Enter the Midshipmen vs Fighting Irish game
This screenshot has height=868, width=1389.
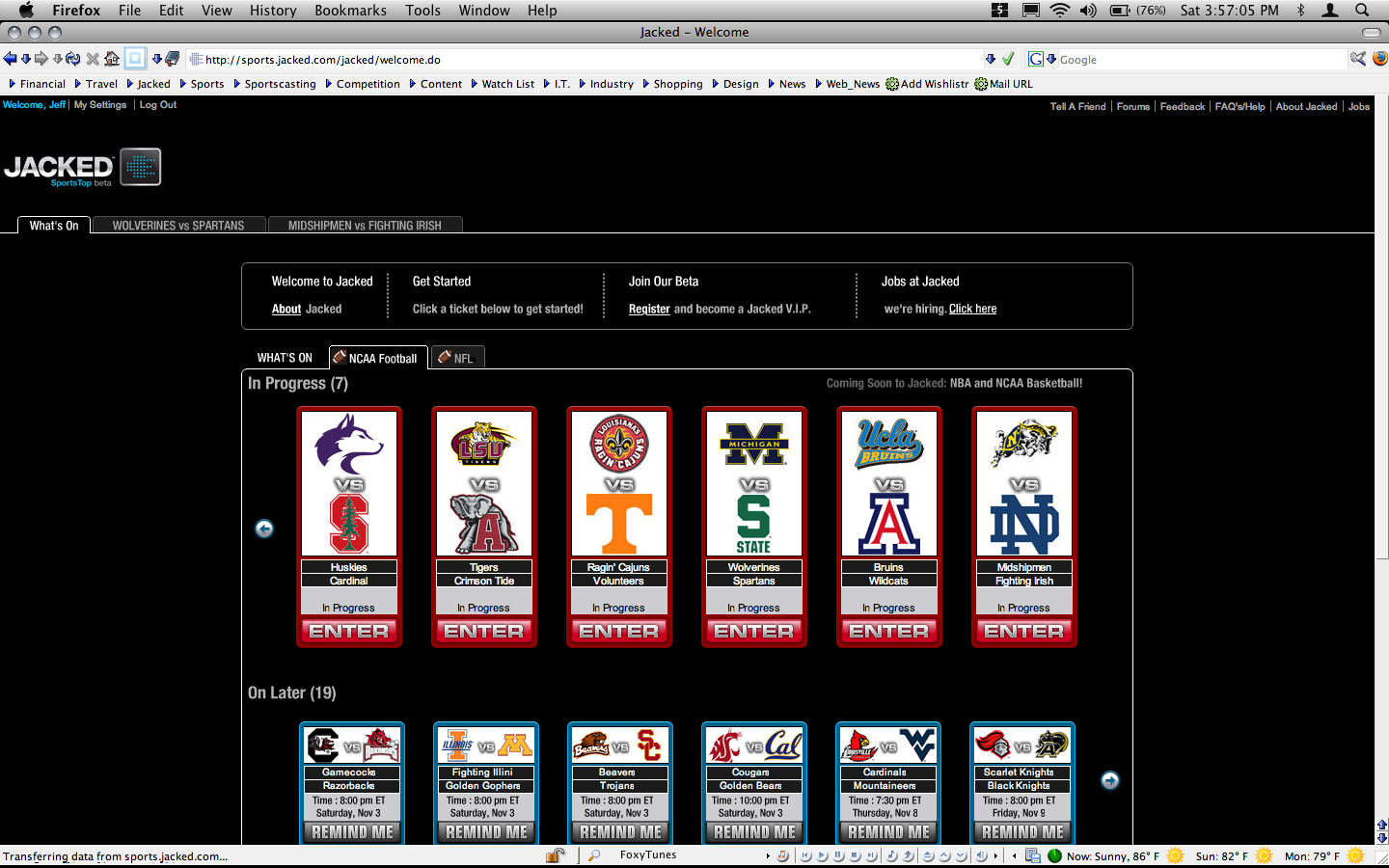point(1024,632)
